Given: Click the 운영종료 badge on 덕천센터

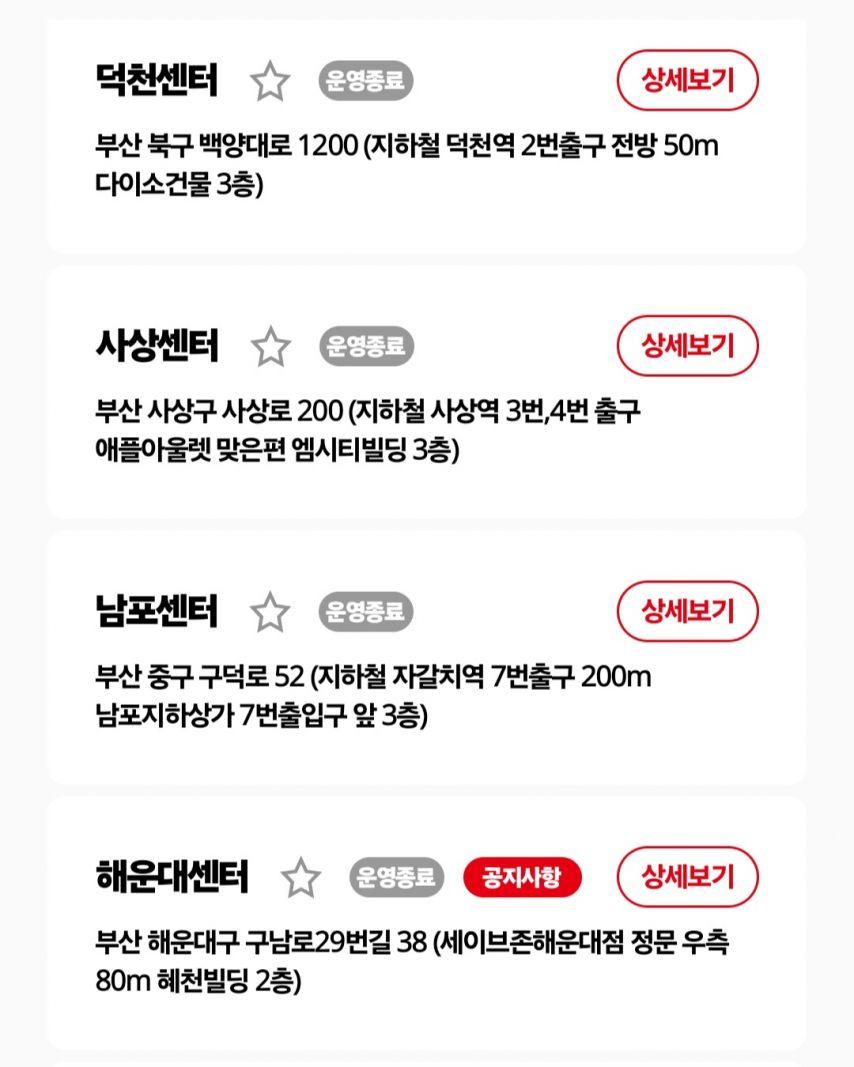Looking at the screenshot, I should pyautogui.click(x=365, y=80).
